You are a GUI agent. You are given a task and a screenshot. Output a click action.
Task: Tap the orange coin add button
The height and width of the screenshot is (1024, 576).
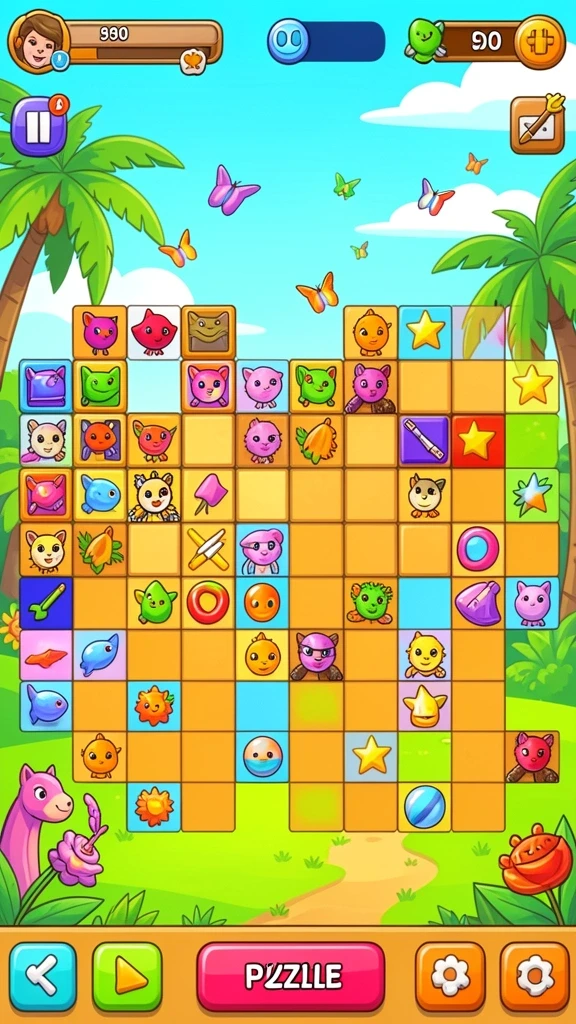(539, 42)
